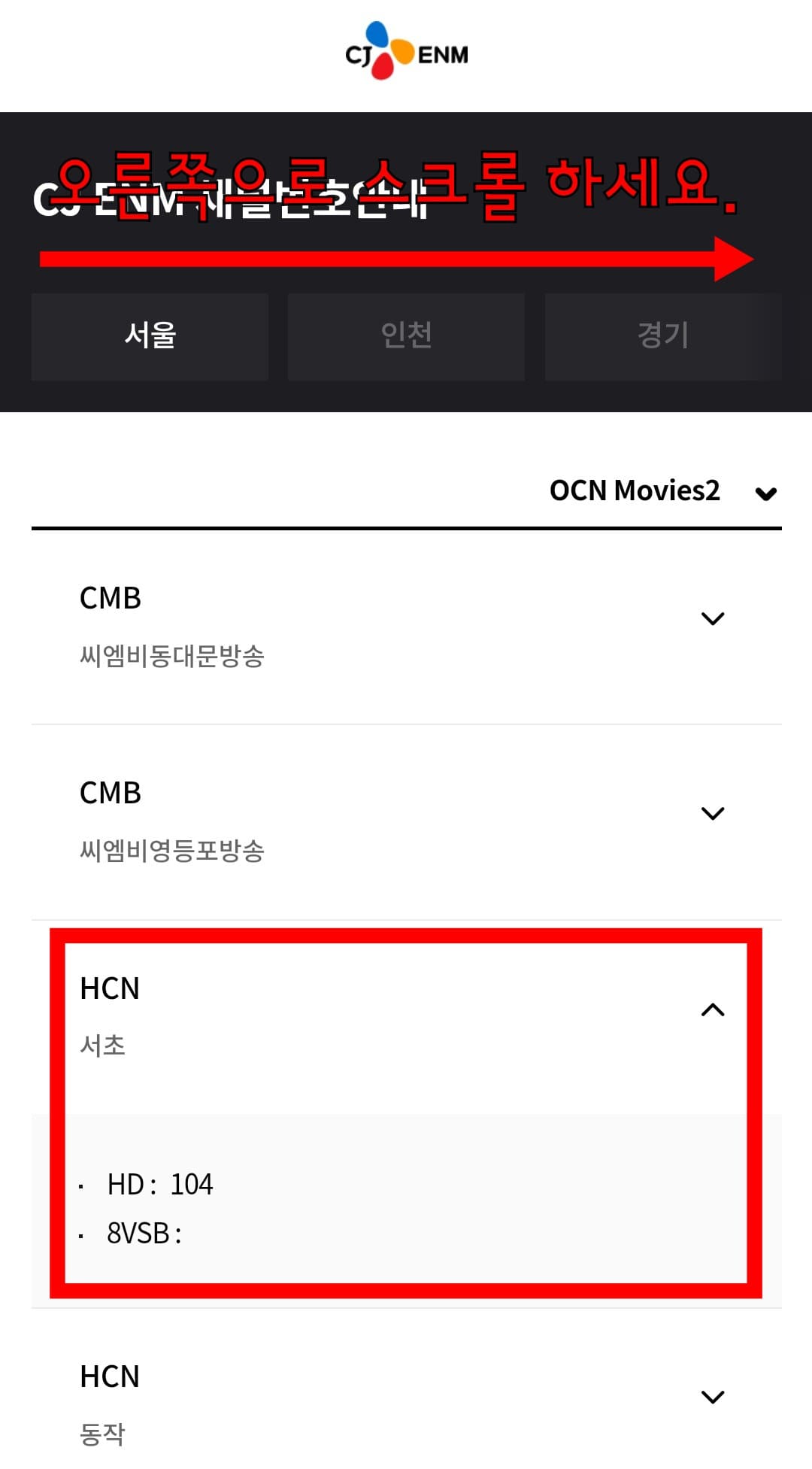
Task: Expand the CMB 씨엠비동대문방송 entry
Action: pos(712,618)
